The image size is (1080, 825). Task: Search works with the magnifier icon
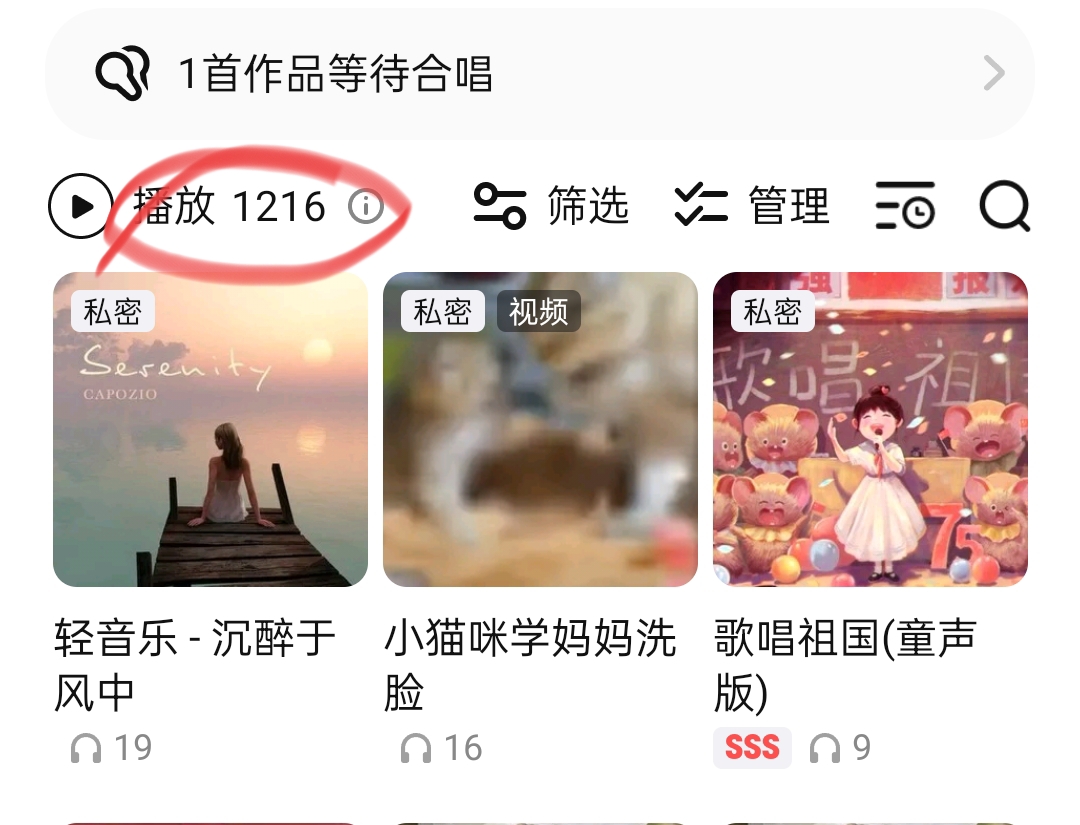[1004, 206]
